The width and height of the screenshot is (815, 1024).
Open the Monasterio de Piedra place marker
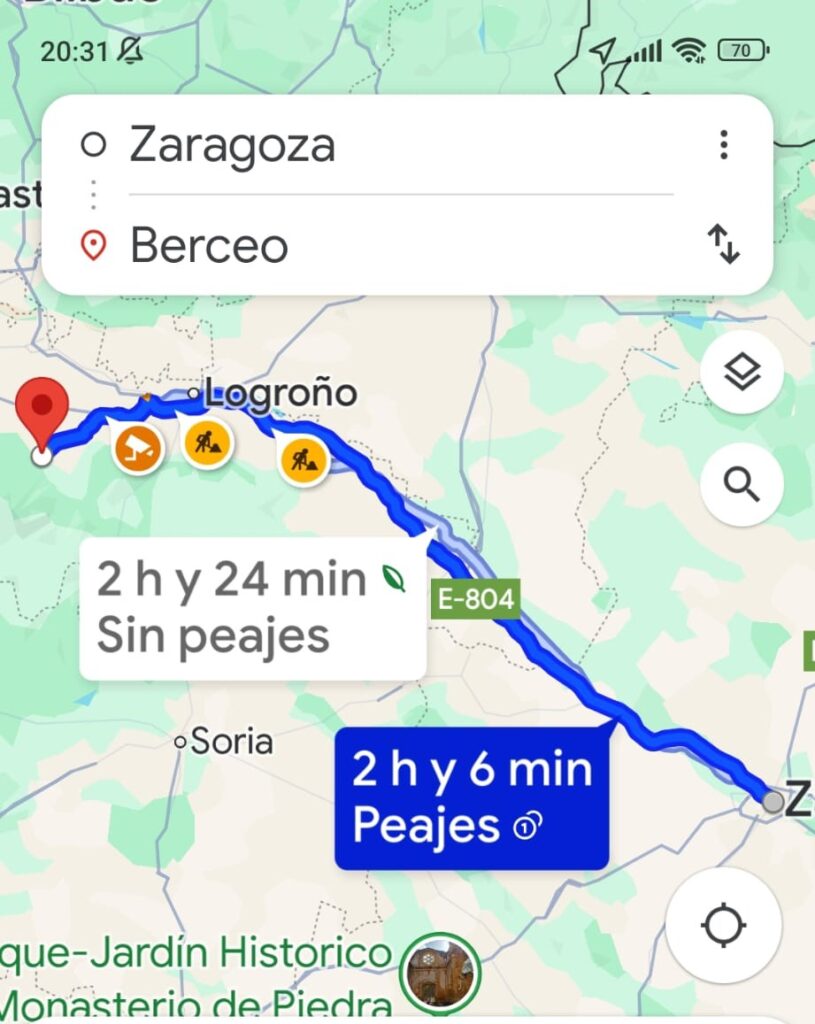tap(440, 971)
